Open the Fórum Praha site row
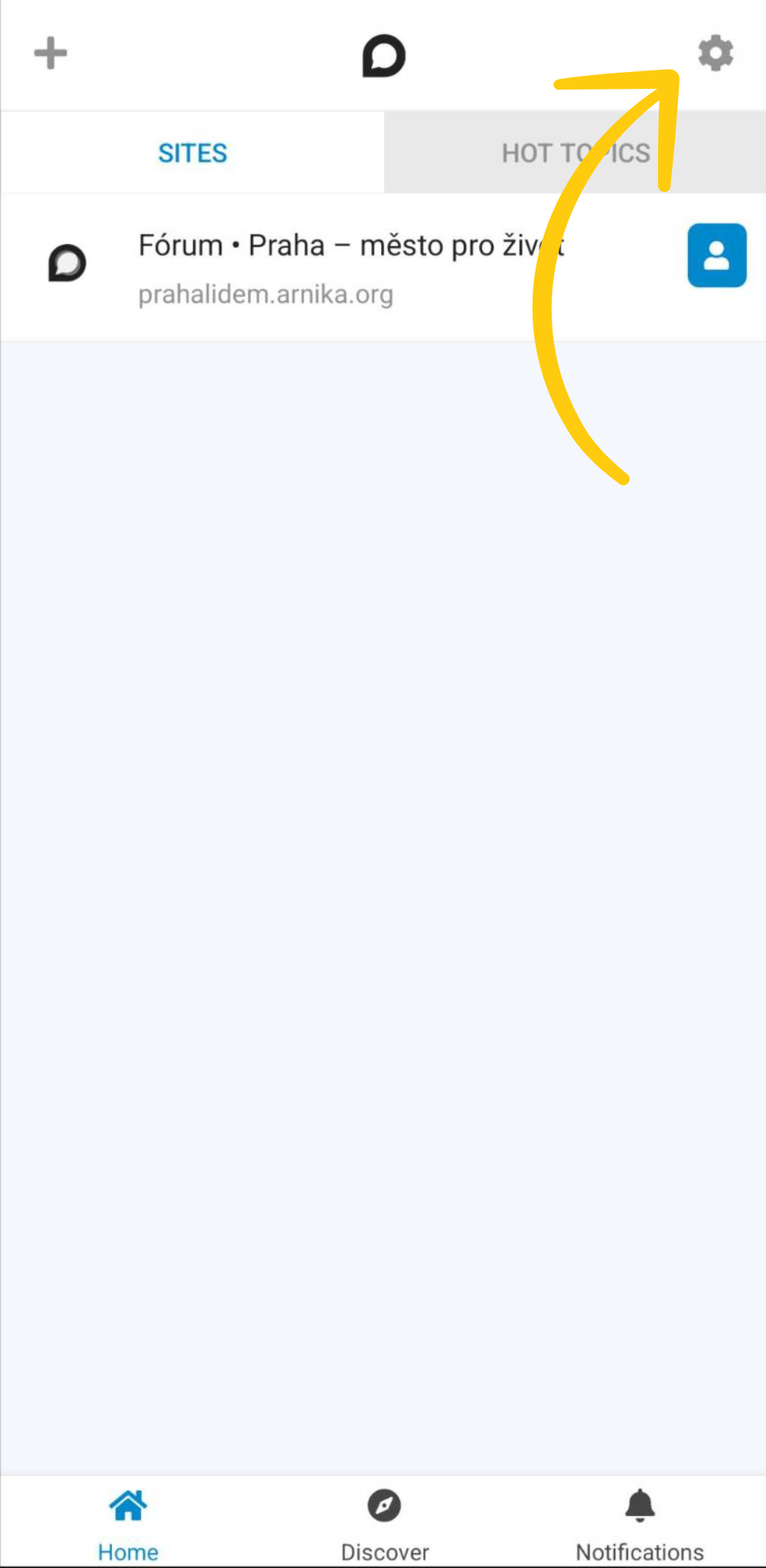The image size is (766, 1568). click(x=344, y=266)
